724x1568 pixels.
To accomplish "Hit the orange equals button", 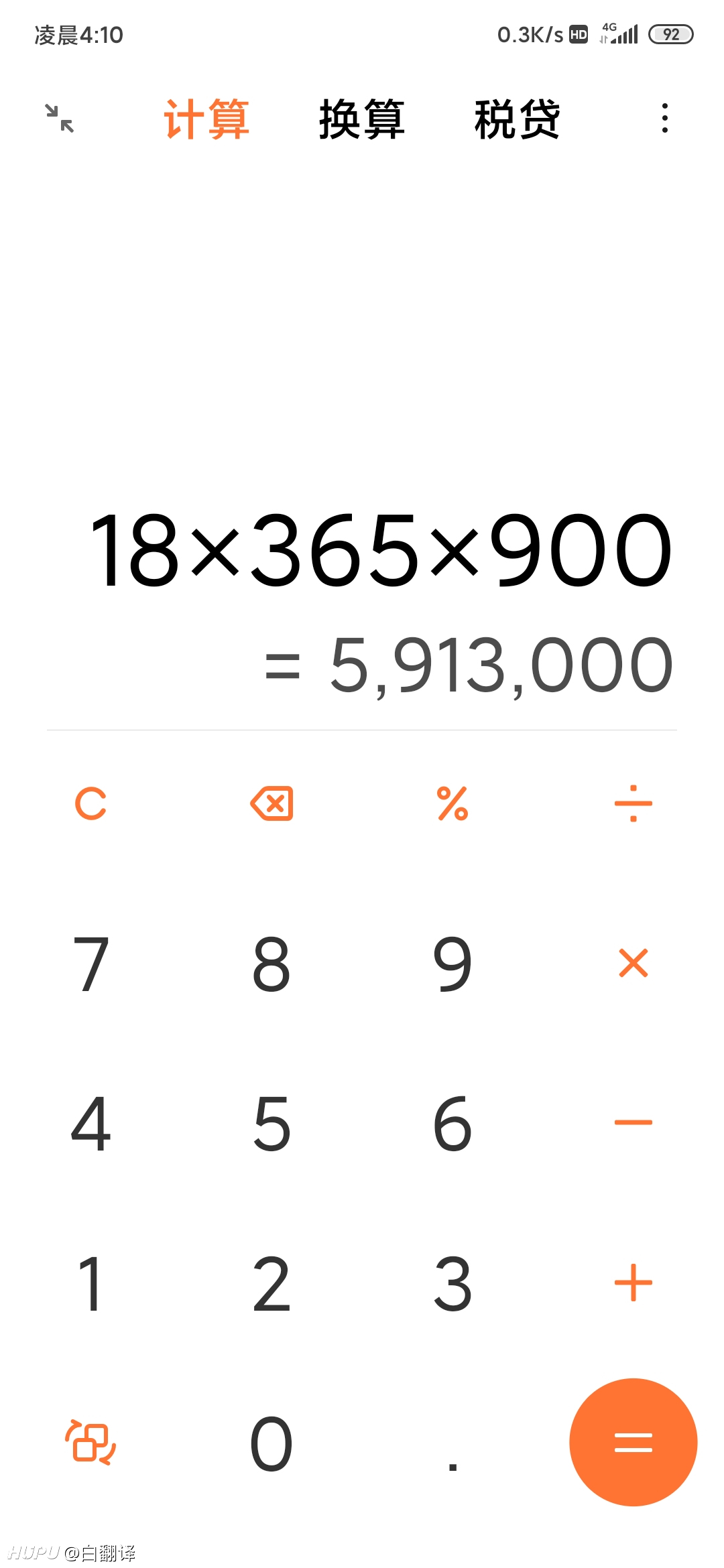I will (x=633, y=1442).
